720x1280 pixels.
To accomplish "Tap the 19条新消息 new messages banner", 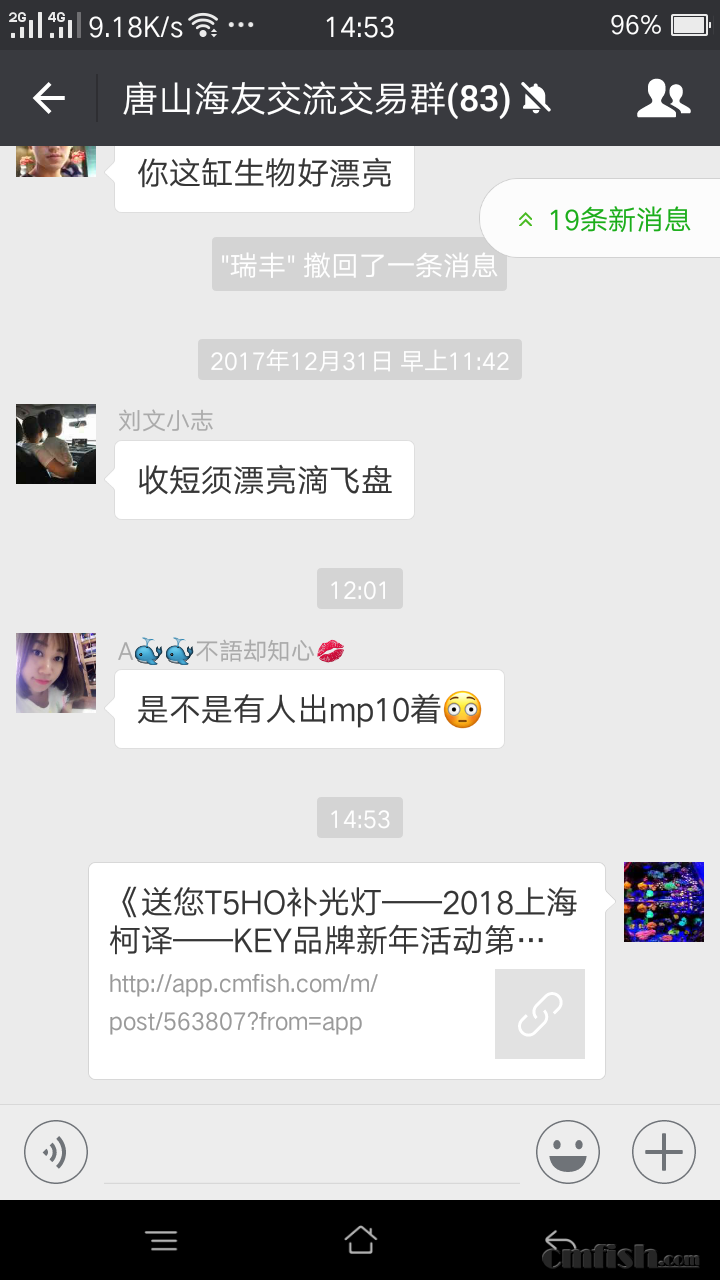I will [601, 218].
